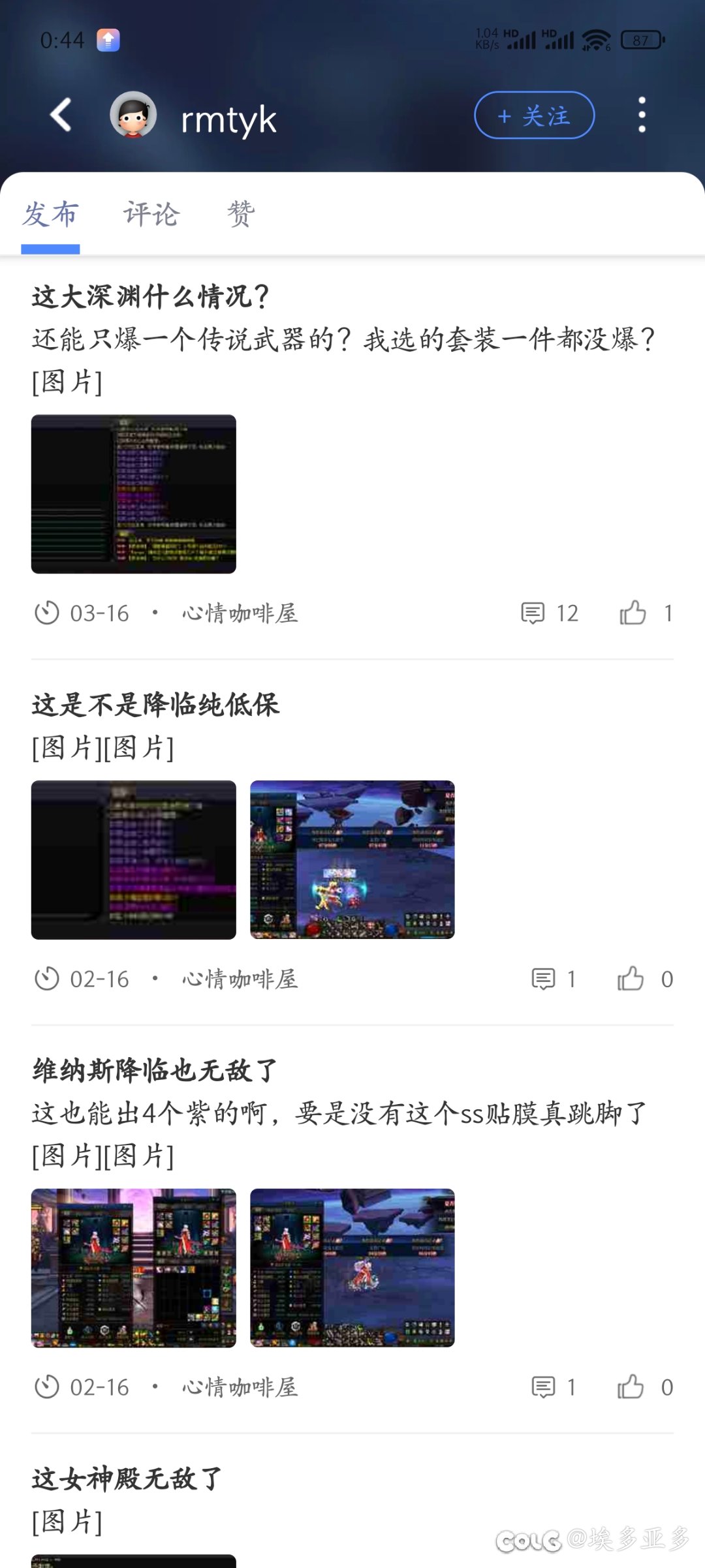Image resolution: width=705 pixels, height=1568 pixels.
Task: Open the post 这是不是降临纯低保
Action: (x=155, y=705)
